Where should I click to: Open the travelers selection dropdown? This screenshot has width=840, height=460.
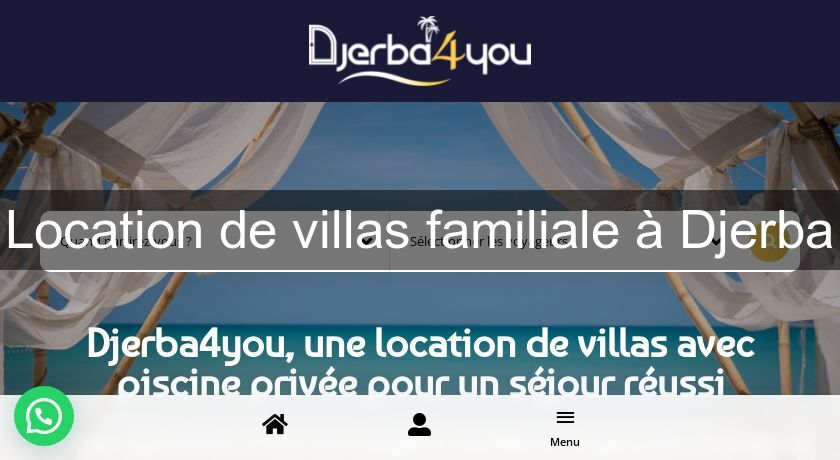565,241
